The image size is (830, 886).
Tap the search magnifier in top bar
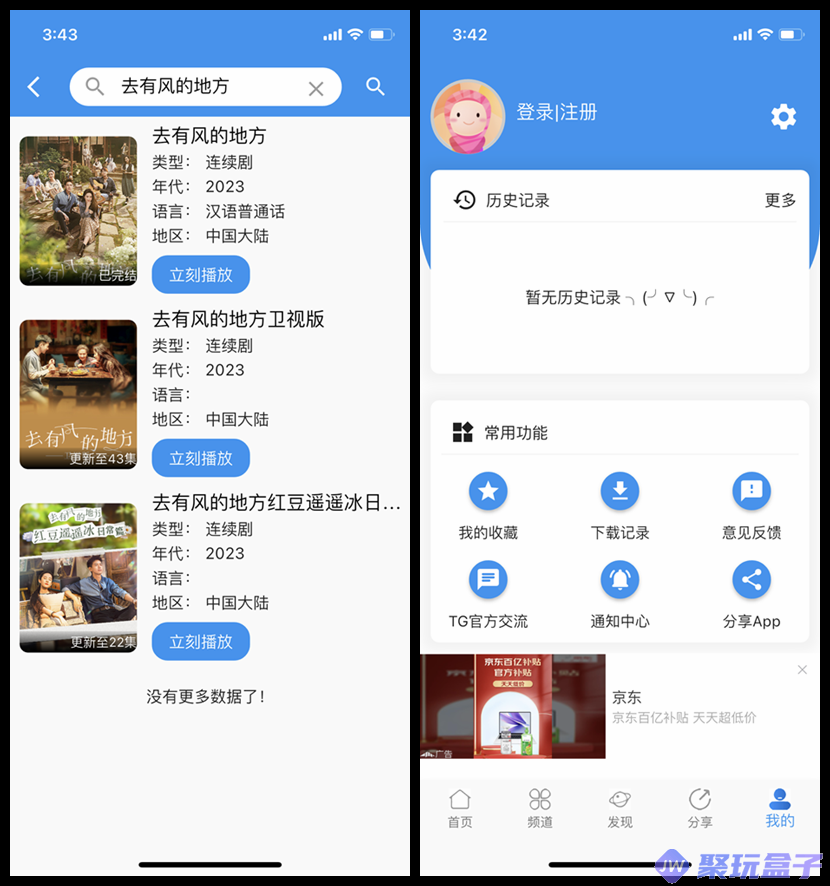click(x=375, y=87)
